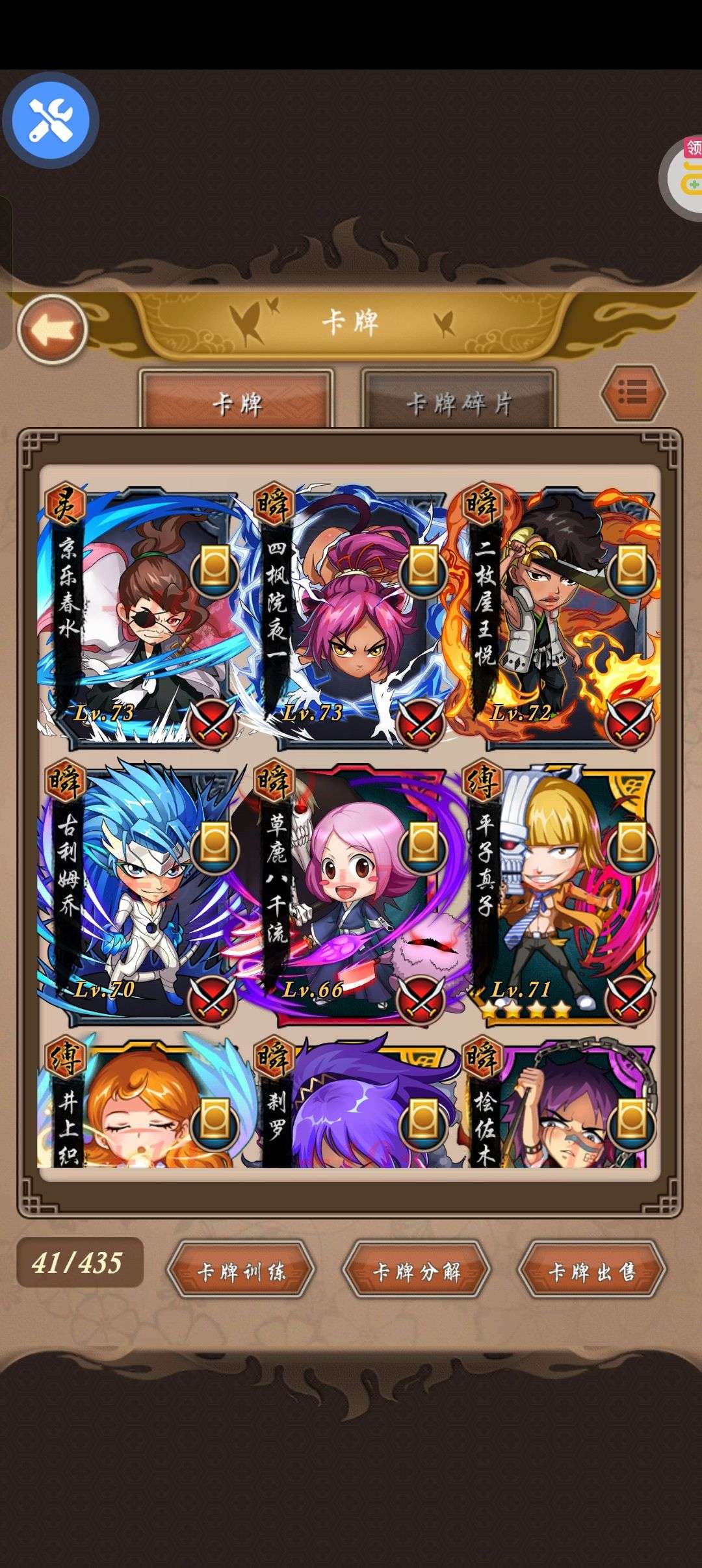
Task: Tap the 卡牌分解 button
Action: 417,1271
